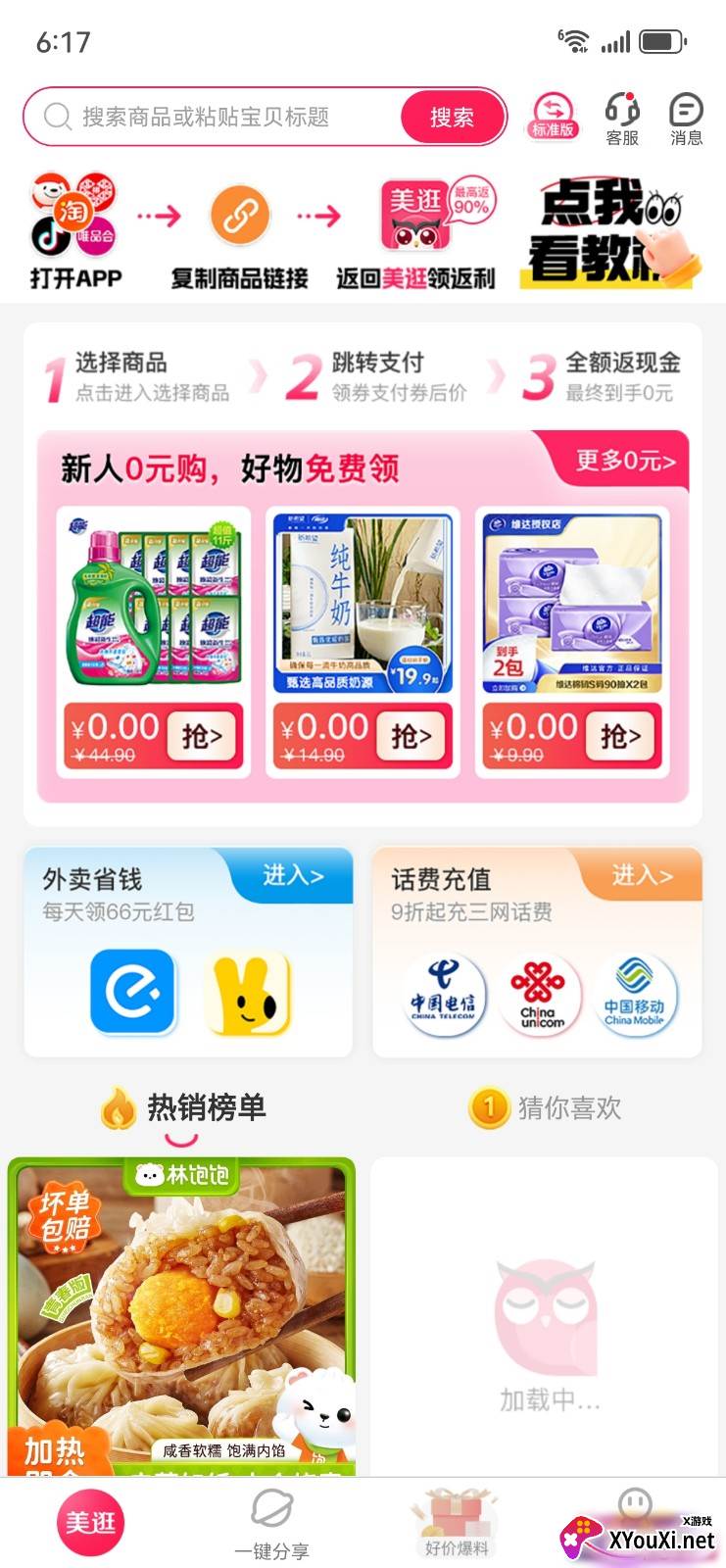726x1568 pixels.
Task: Open the 中国移动 recharge option
Action: tap(634, 993)
